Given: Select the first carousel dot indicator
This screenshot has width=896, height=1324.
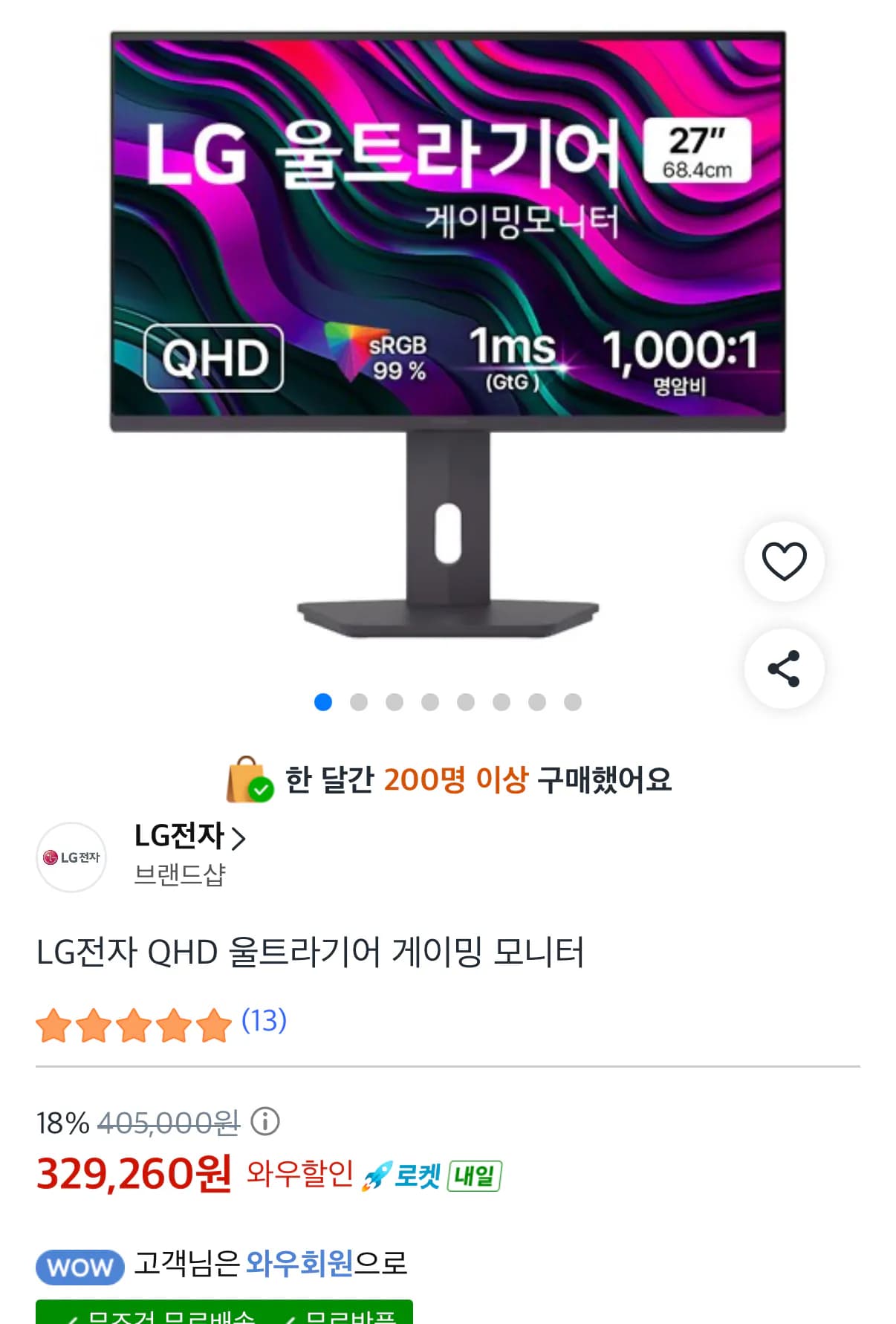Looking at the screenshot, I should 322,701.
